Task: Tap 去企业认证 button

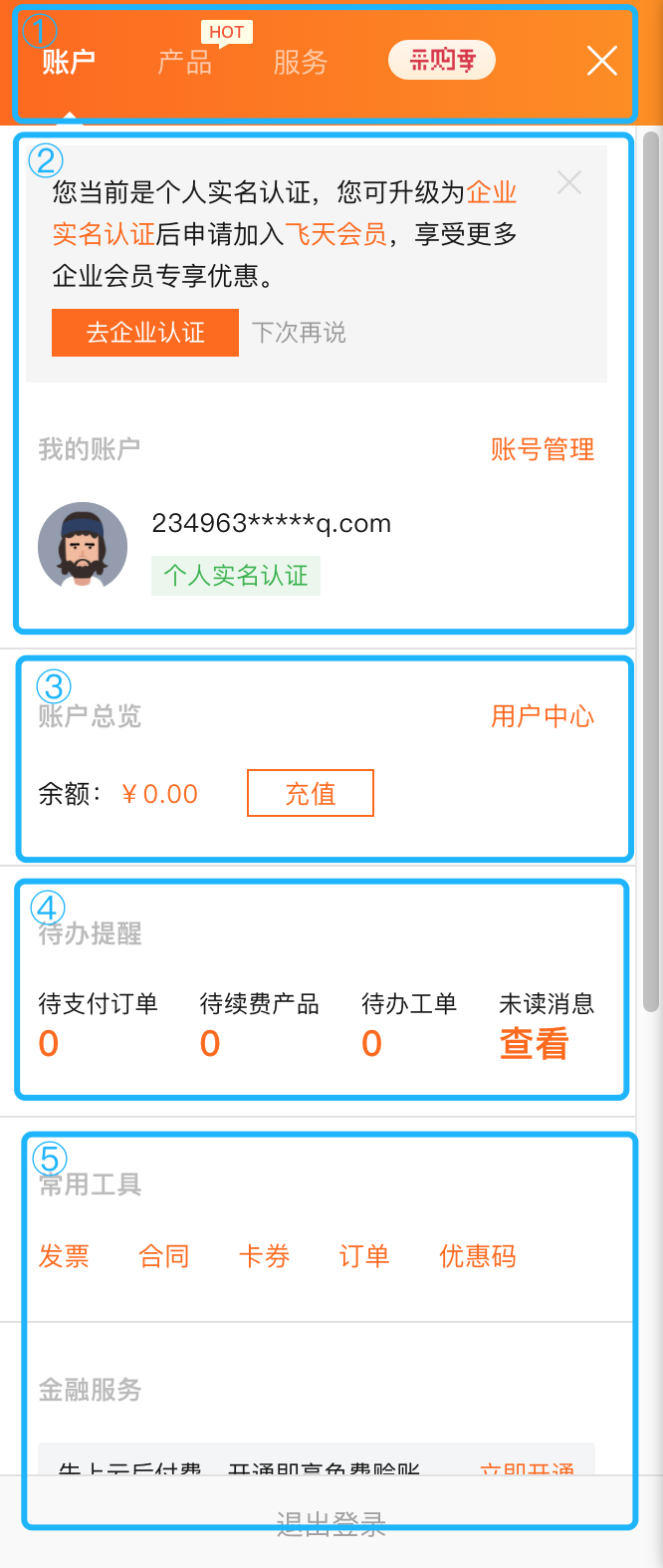Action: point(145,332)
